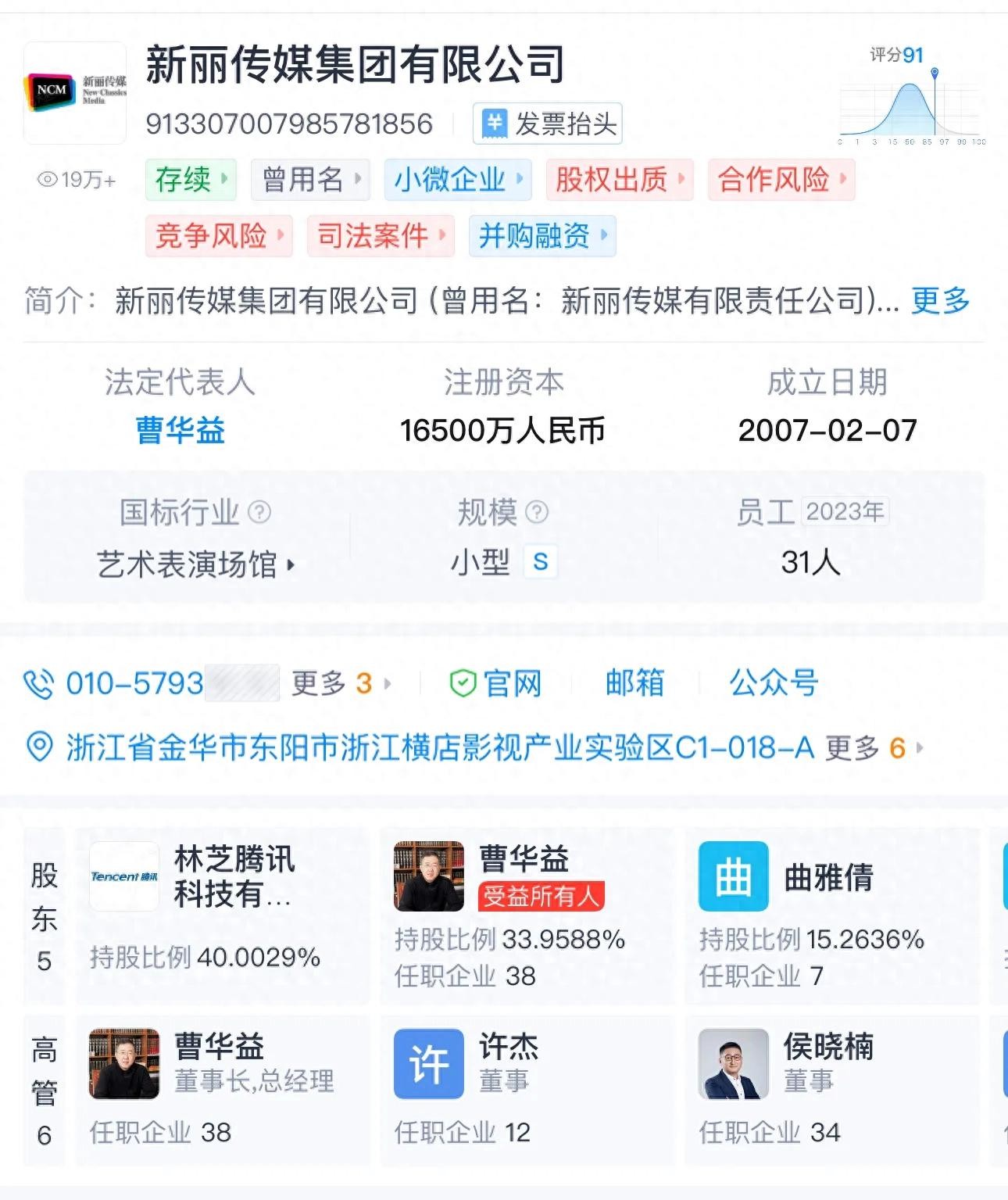The image size is (1008, 1200).
Task: Open the 合作风险 tag
Action: (781, 180)
